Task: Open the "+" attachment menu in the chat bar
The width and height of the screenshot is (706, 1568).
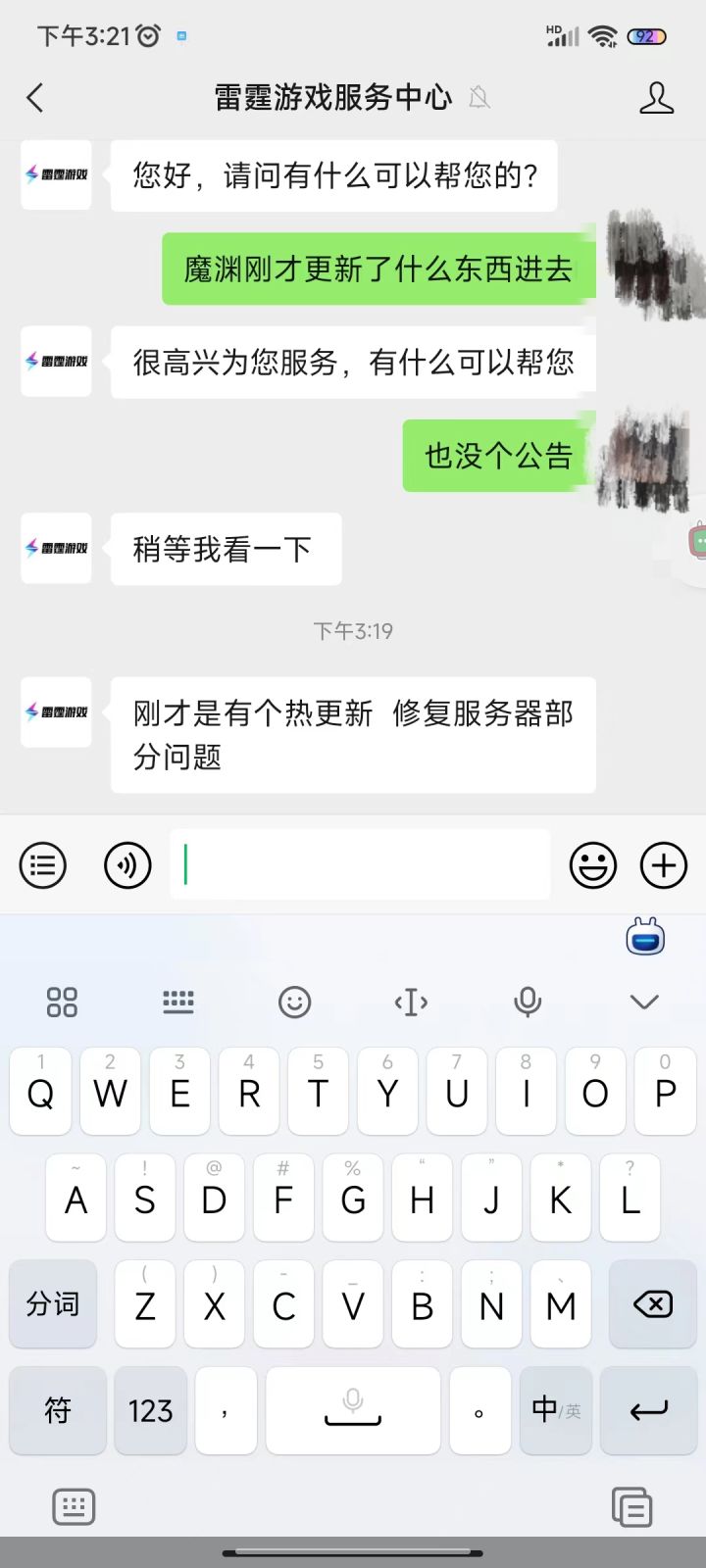Action: coord(663,865)
